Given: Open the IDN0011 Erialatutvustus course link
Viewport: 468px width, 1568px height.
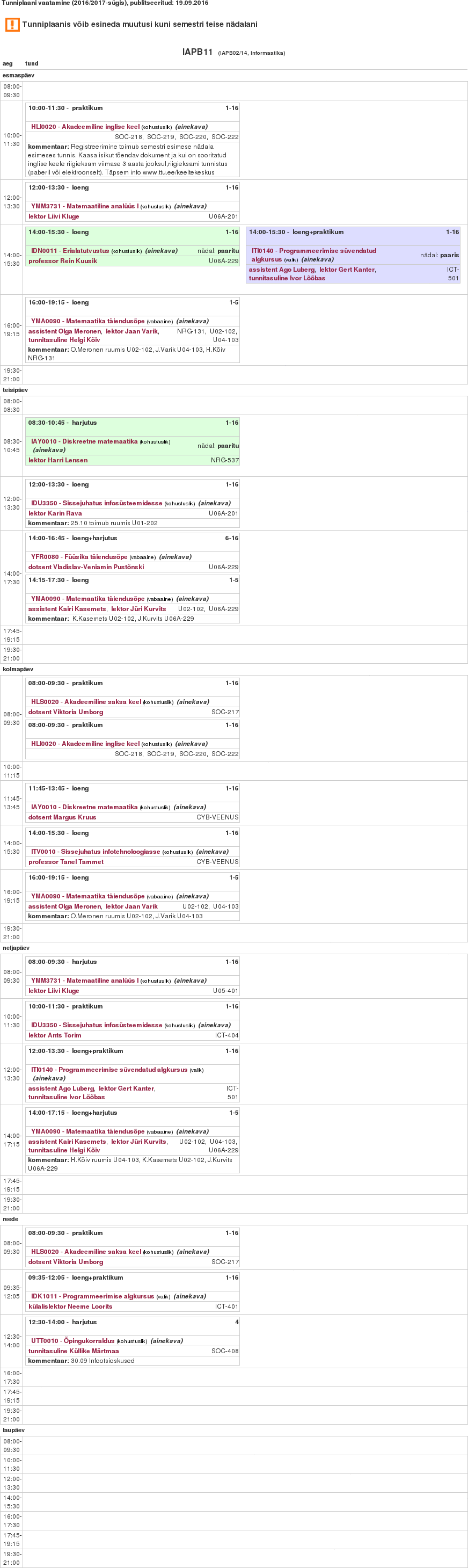Looking at the screenshot, I should point(70,251).
